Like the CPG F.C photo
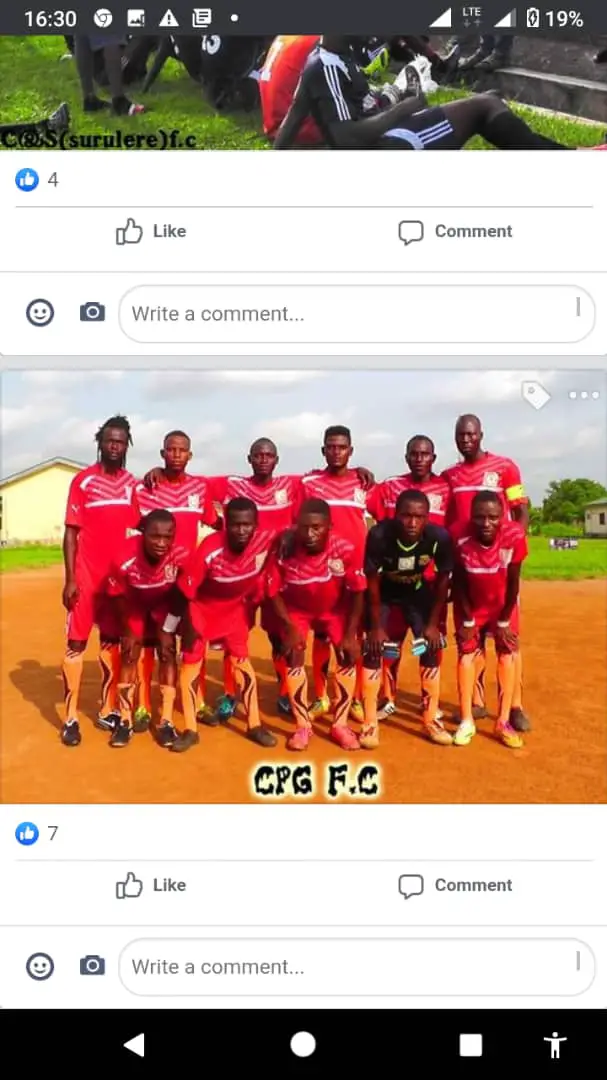This screenshot has height=1080, width=607. coord(151,886)
